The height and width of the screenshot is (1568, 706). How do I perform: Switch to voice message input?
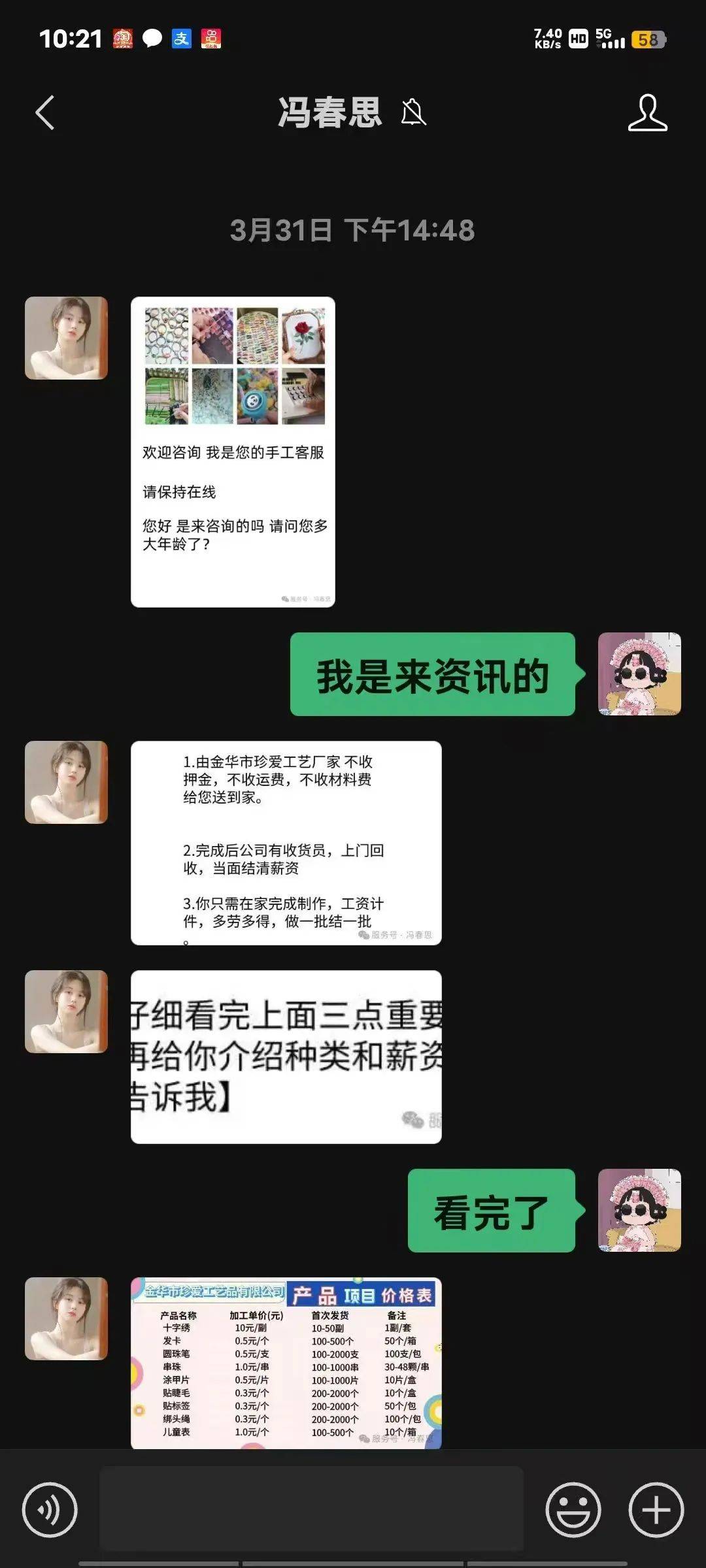point(50,1510)
